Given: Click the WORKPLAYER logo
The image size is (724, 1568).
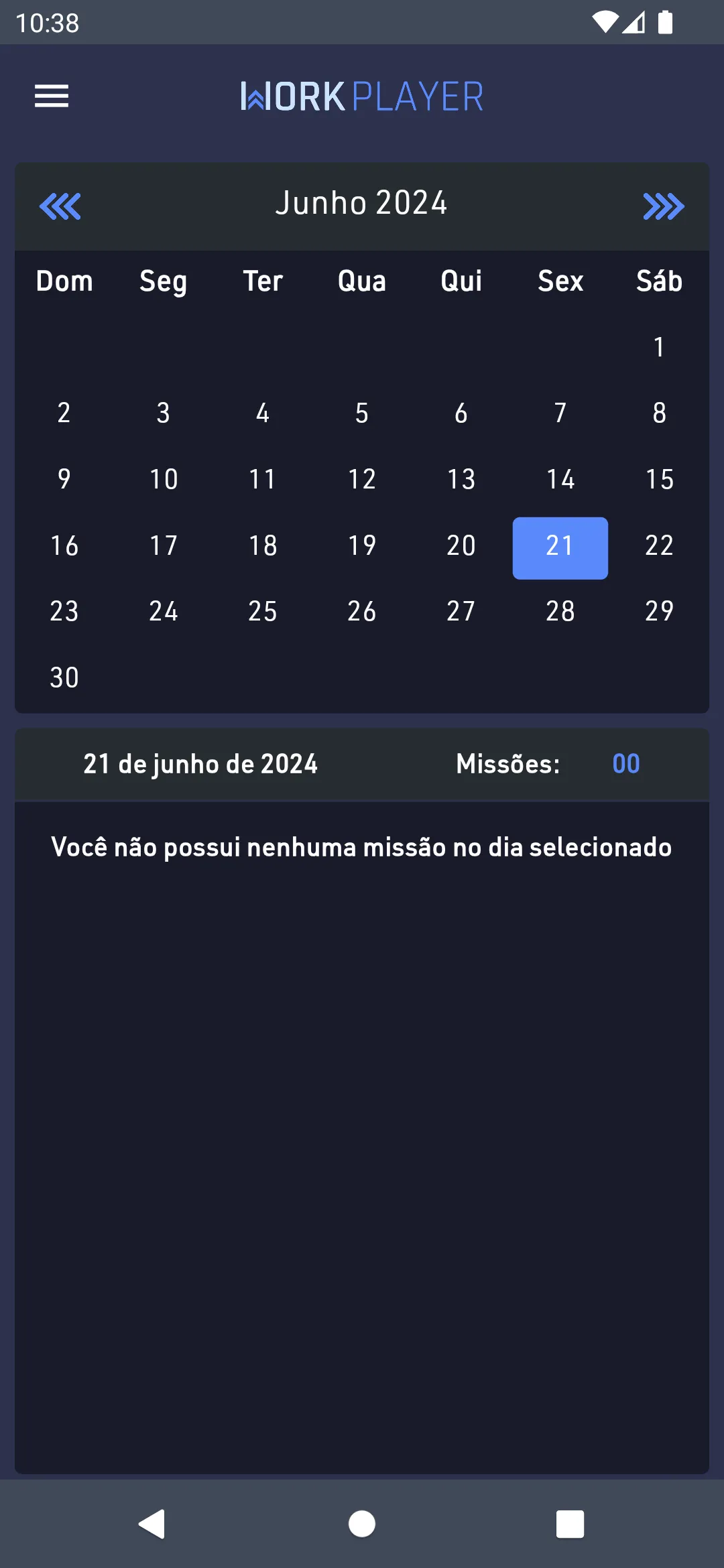Looking at the screenshot, I should (362, 96).
